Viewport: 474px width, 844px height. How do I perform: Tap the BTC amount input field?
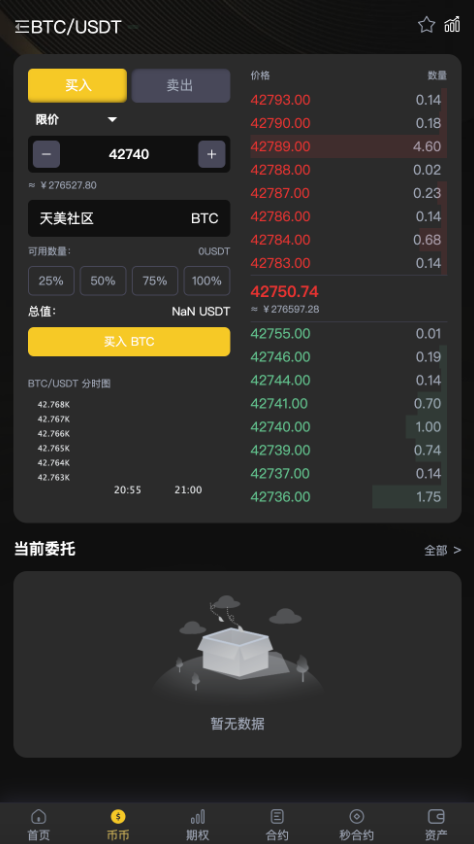click(129, 218)
